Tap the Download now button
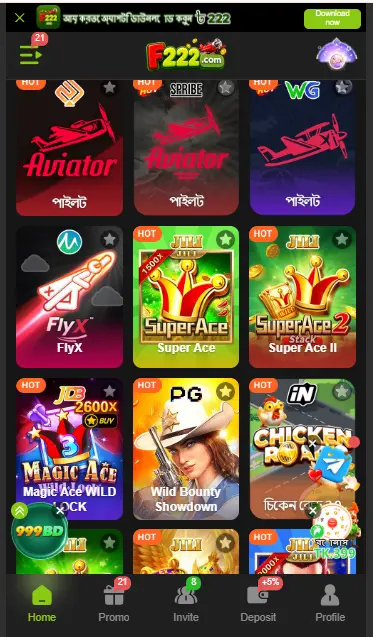This screenshot has width=373, height=637. click(332, 18)
